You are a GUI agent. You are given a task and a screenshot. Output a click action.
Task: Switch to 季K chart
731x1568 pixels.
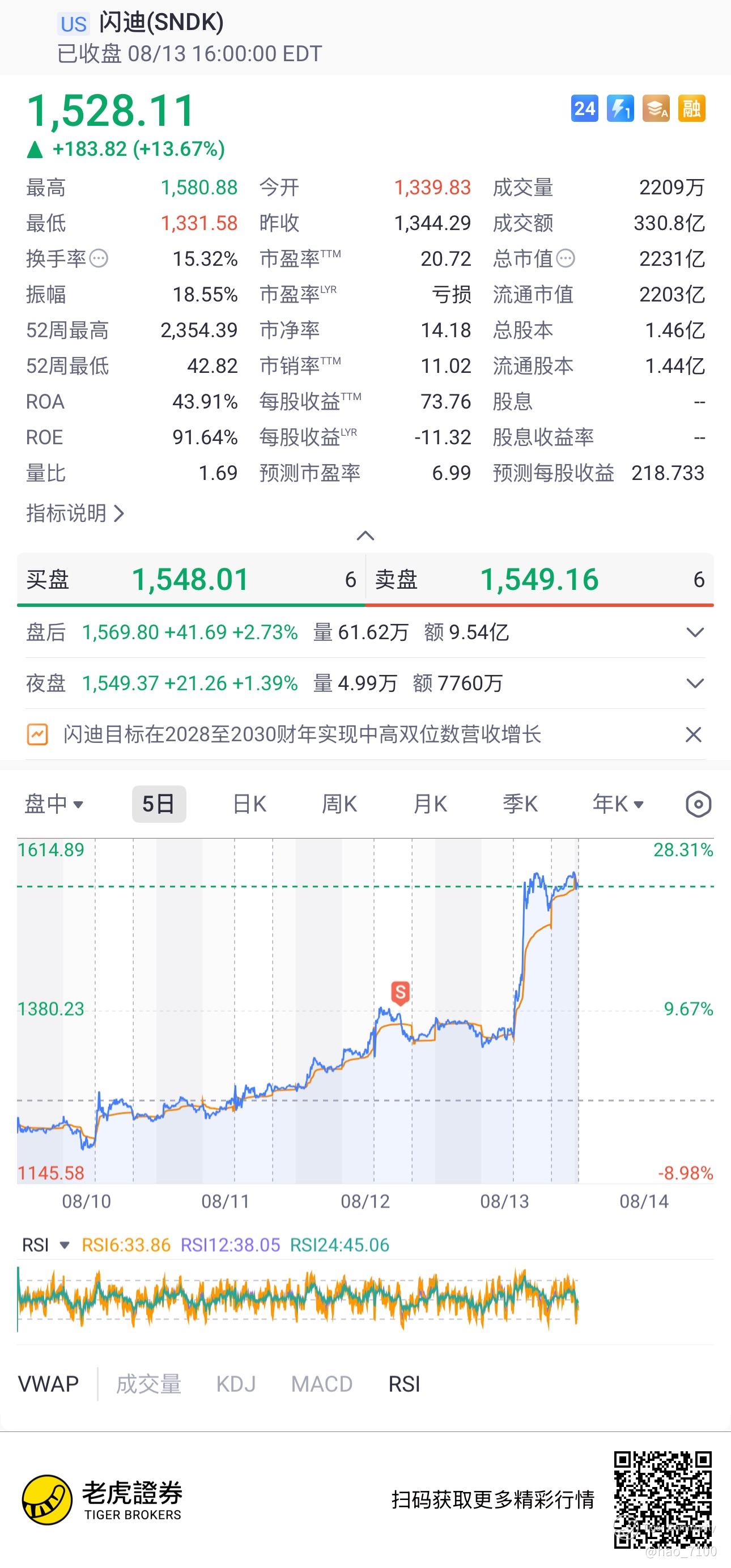520,804
